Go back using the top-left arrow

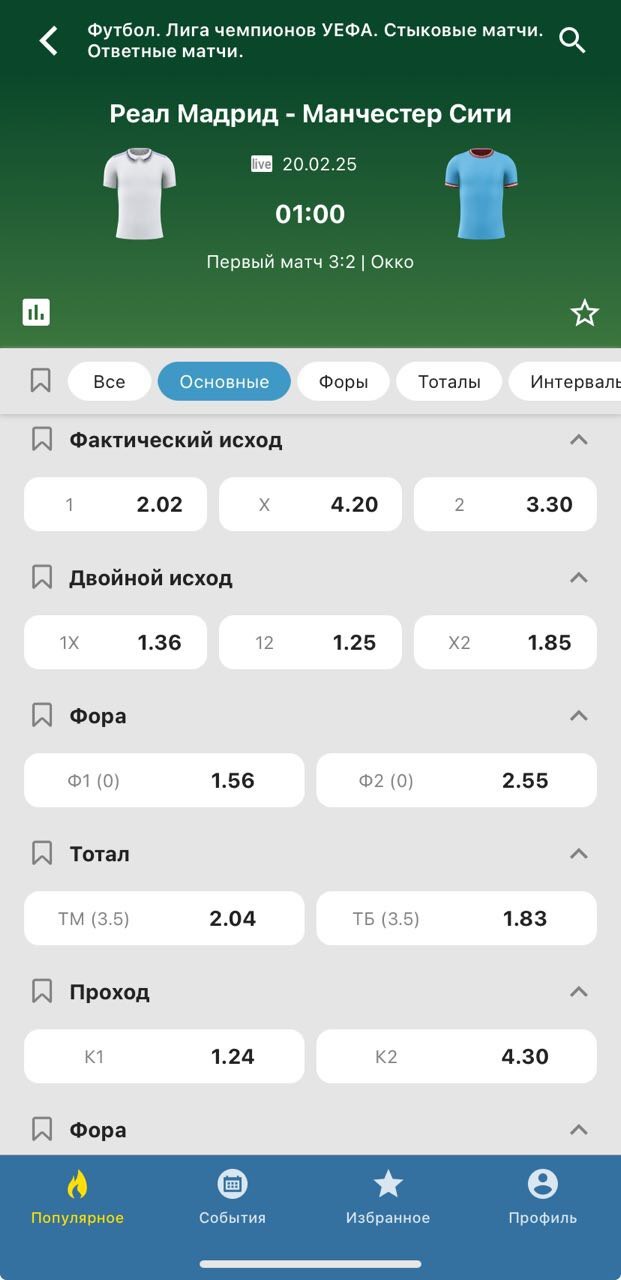tap(48, 41)
